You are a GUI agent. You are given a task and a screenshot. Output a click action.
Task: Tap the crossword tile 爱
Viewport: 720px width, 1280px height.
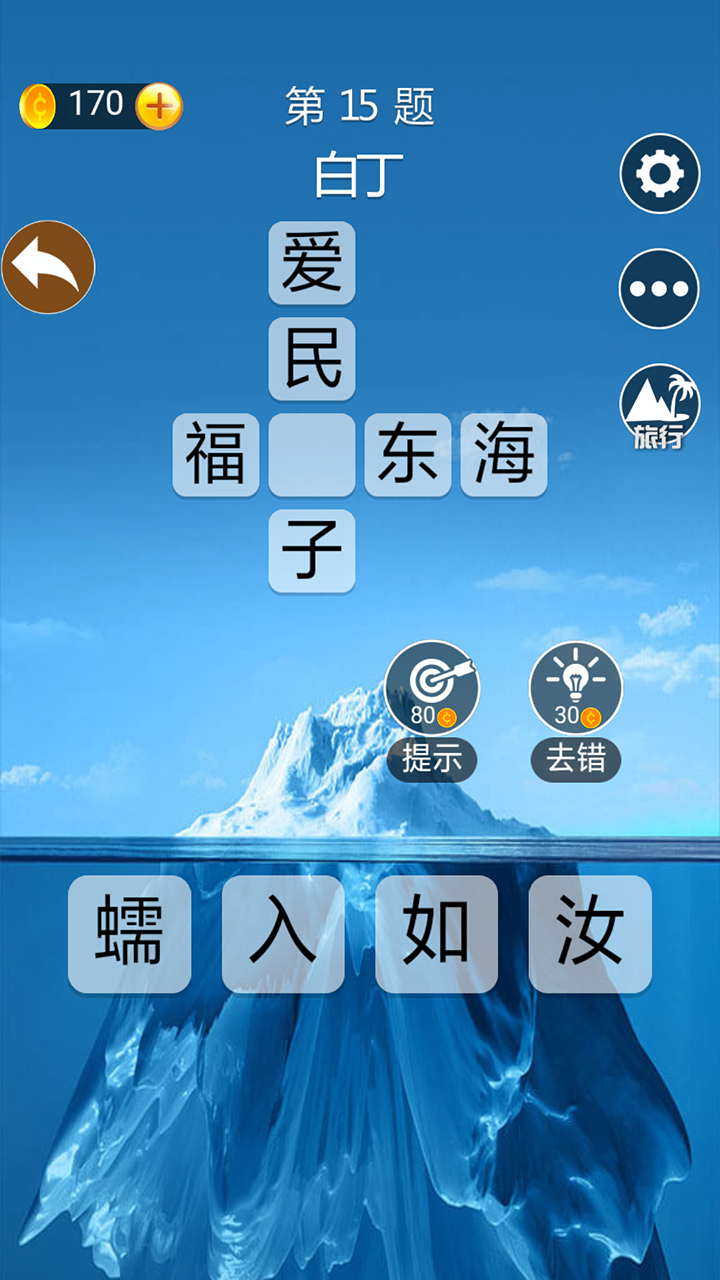313,263
